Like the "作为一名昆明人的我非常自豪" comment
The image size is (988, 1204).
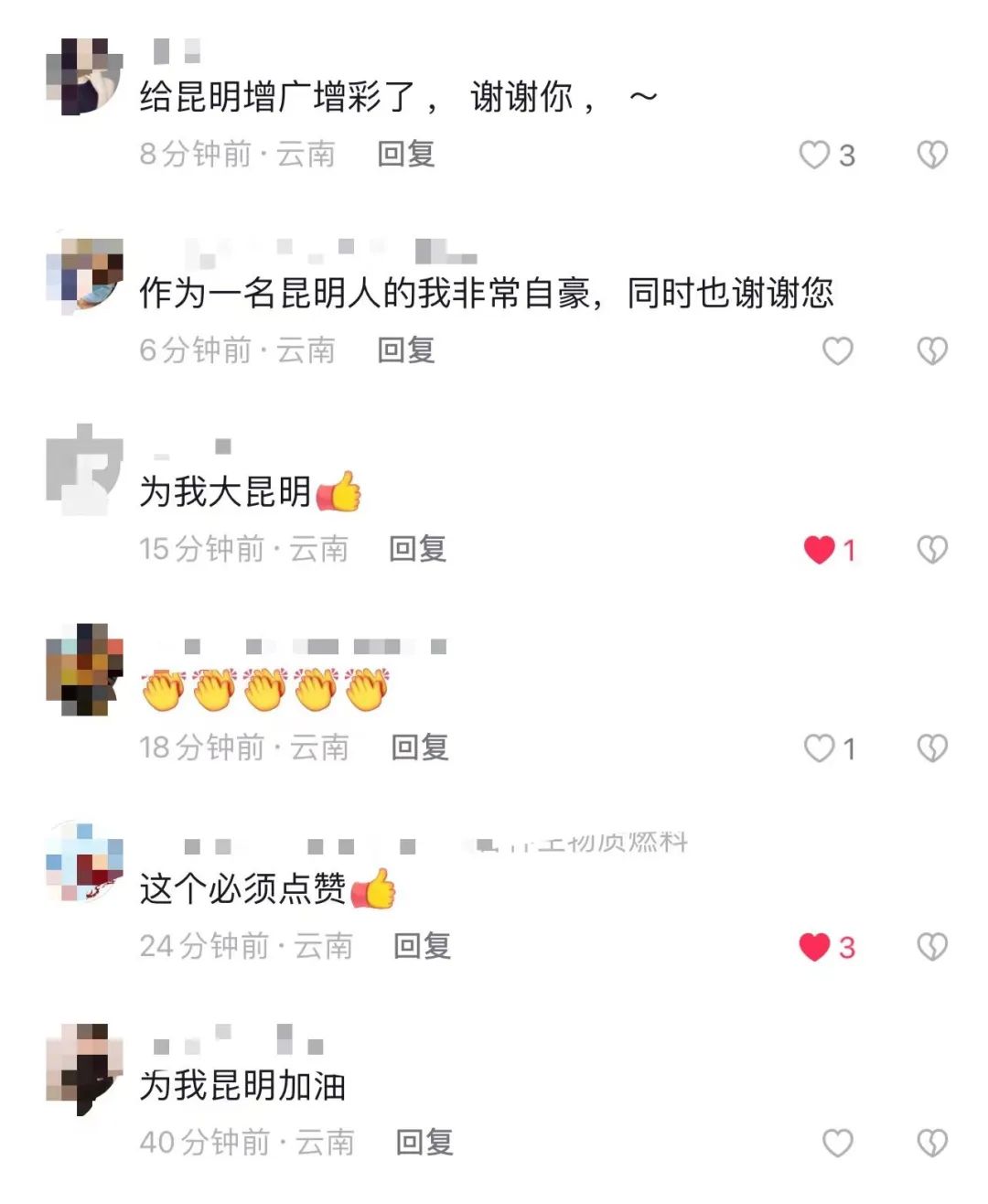point(837,349)
